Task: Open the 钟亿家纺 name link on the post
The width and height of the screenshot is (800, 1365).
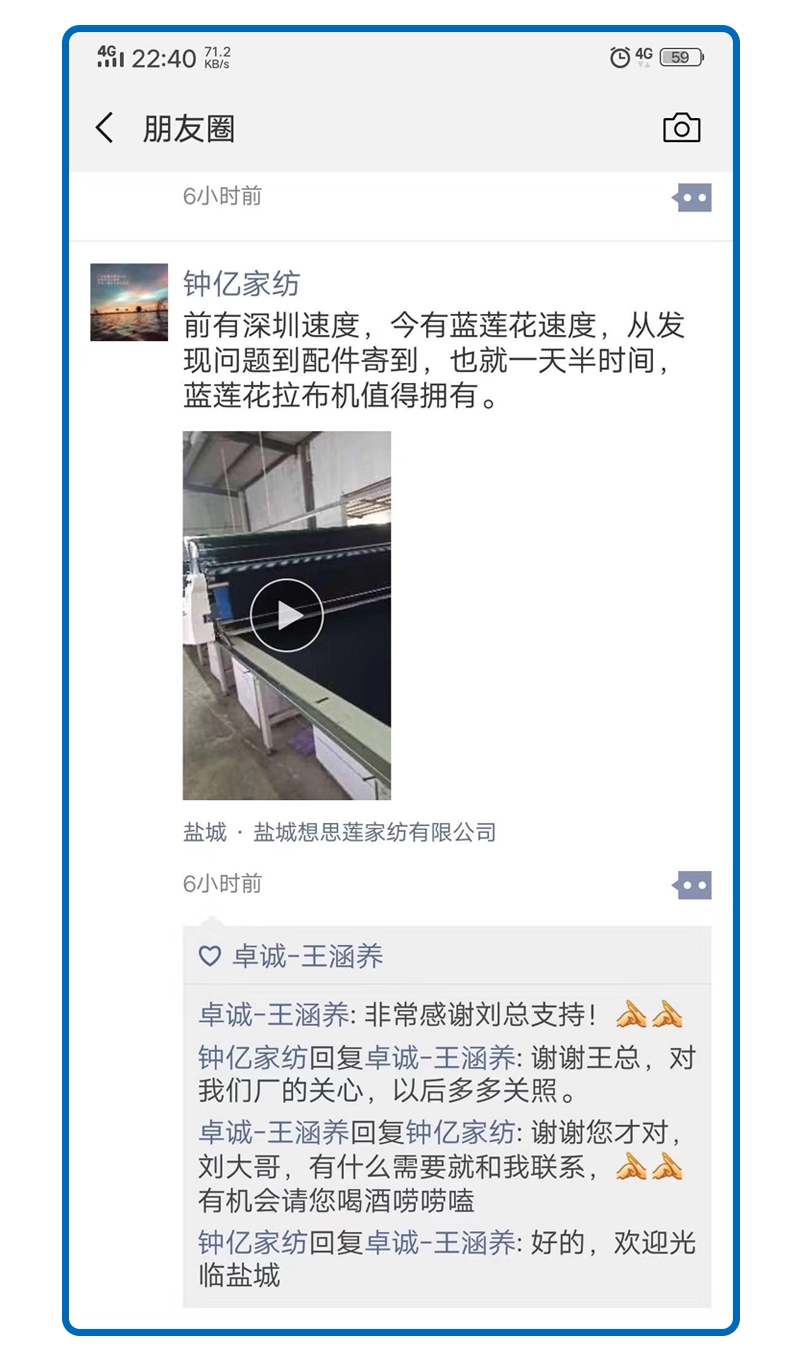Action: [x=241, y=283]
